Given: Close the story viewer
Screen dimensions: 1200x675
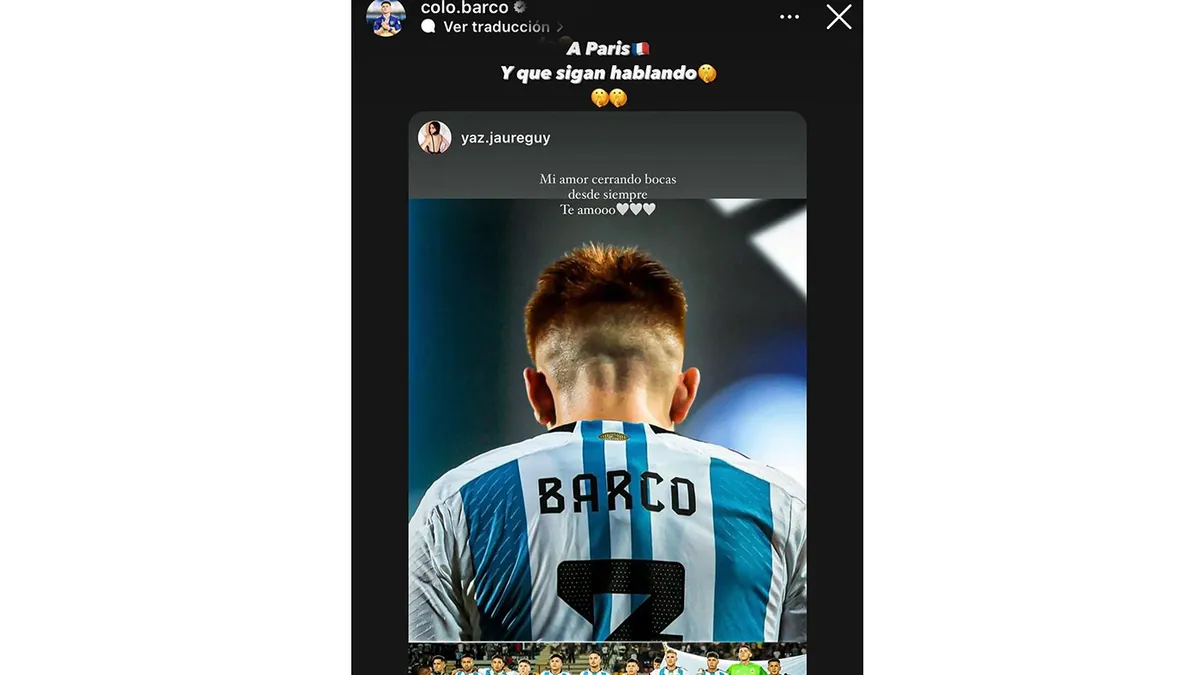Looking at the screenshot, I should [x=839, y=17].
